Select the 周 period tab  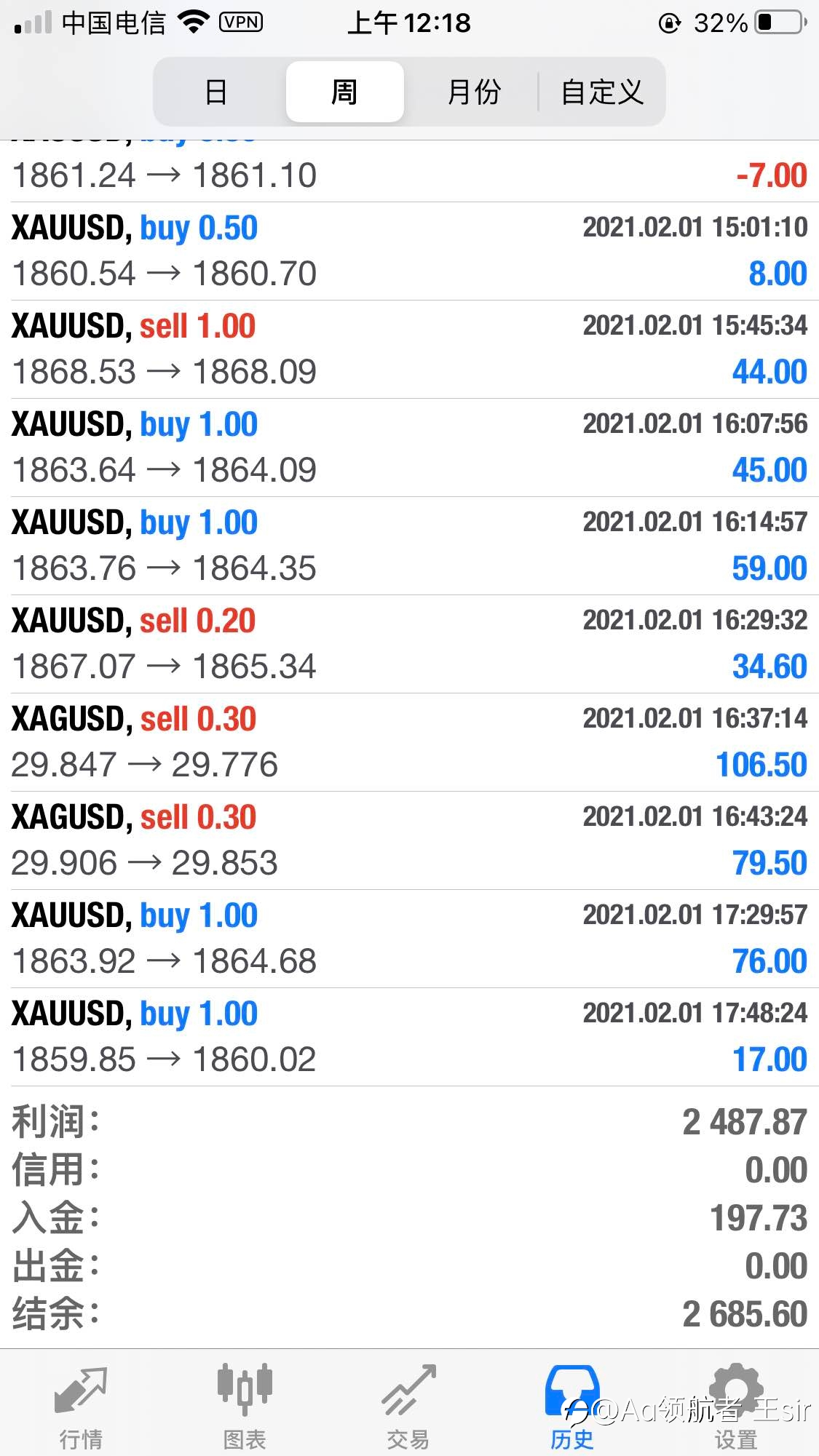point(344,92)
